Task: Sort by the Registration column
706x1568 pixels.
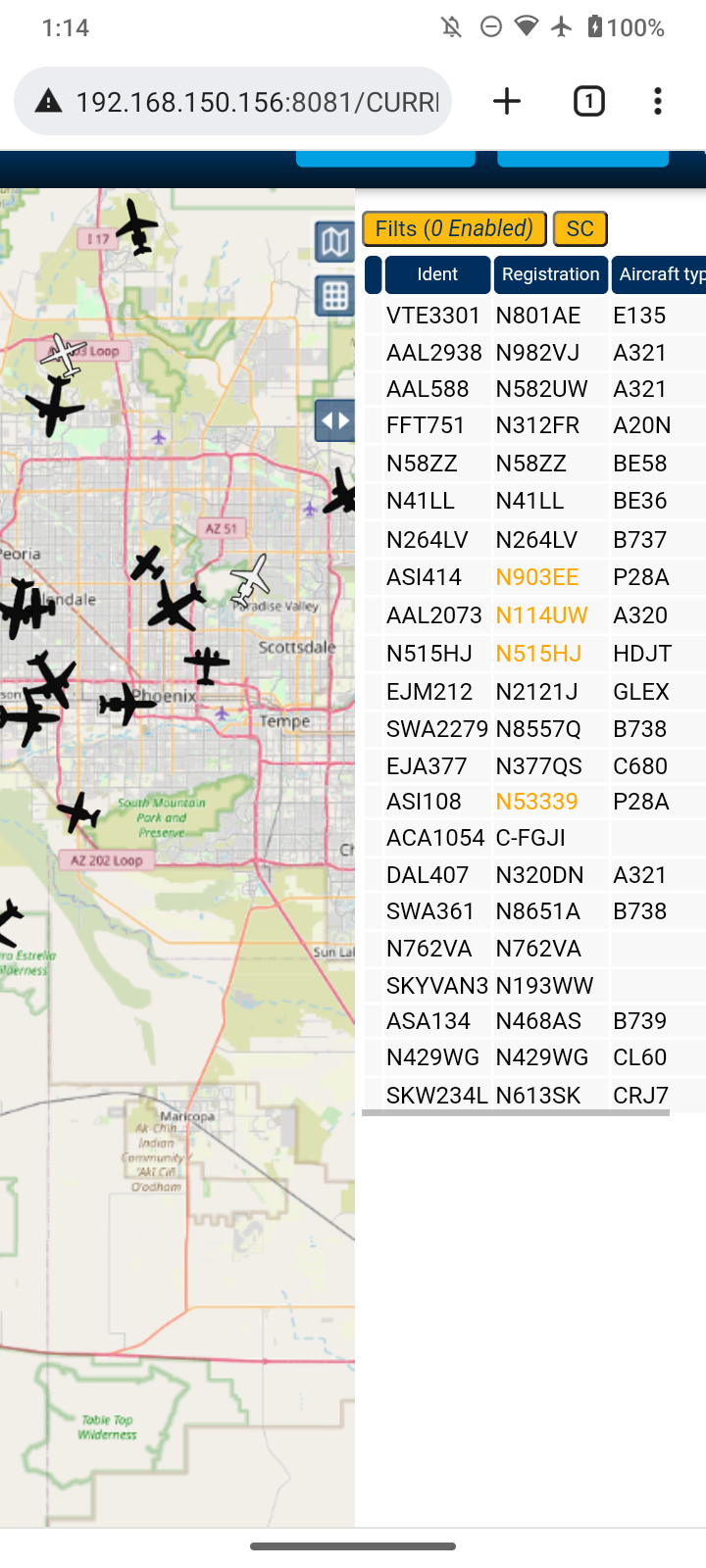Action: coord(550,274)
